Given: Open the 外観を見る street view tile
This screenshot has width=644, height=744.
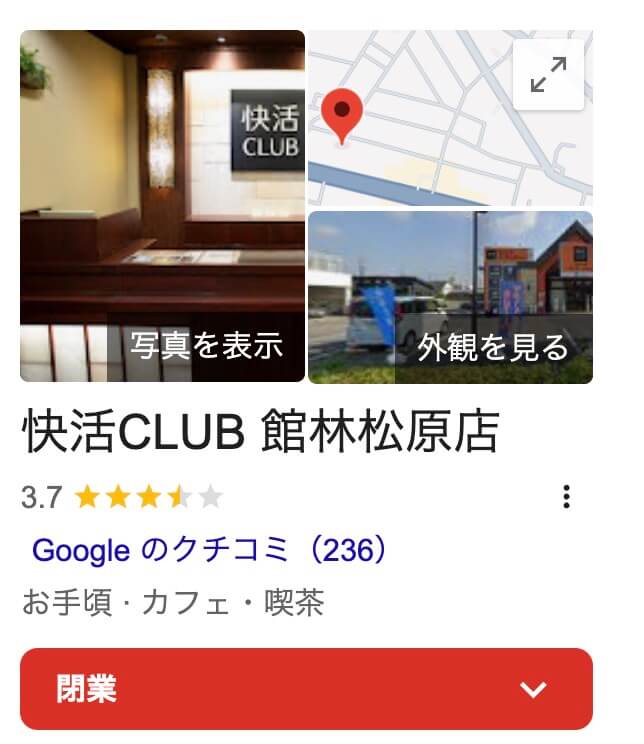Looking at the screenshot, I should pos(450,297).
